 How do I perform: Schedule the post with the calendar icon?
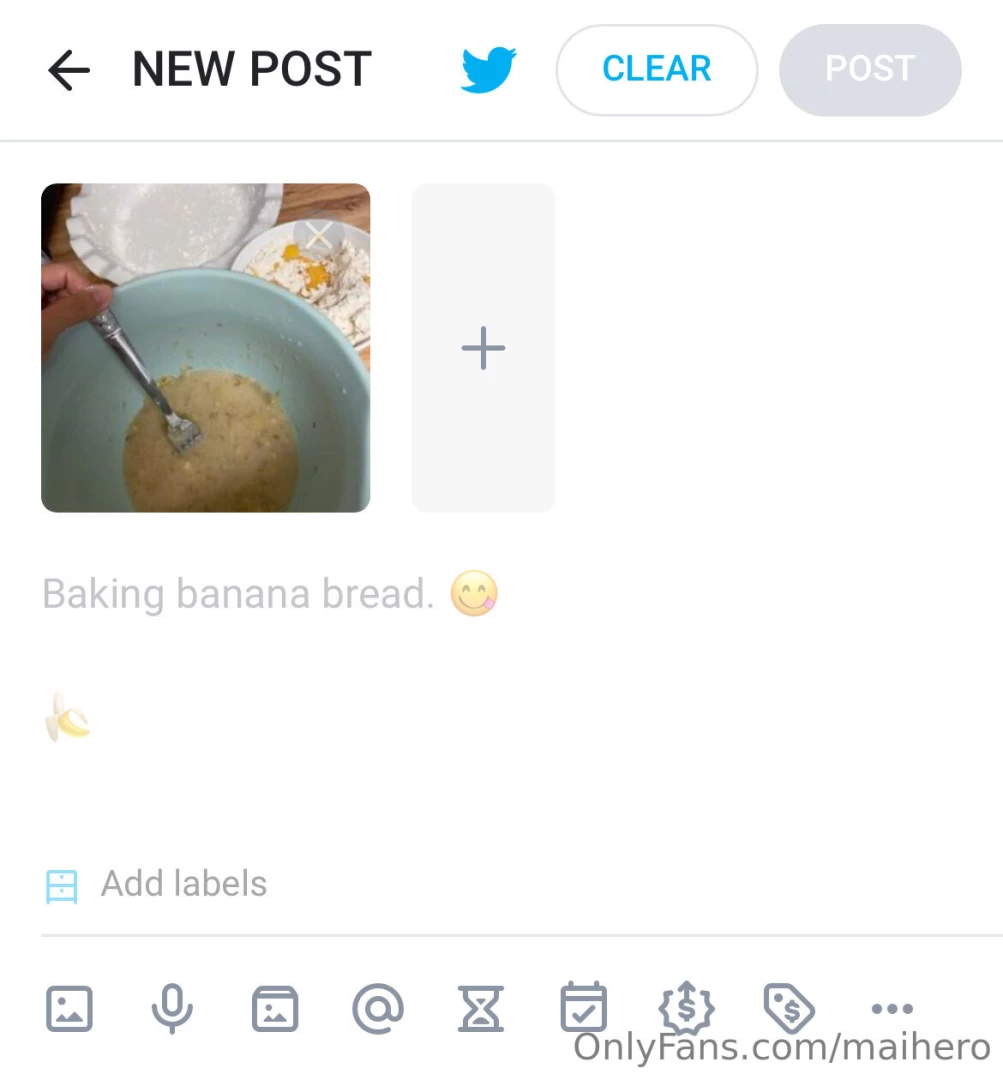click(x=584, y=1007)
